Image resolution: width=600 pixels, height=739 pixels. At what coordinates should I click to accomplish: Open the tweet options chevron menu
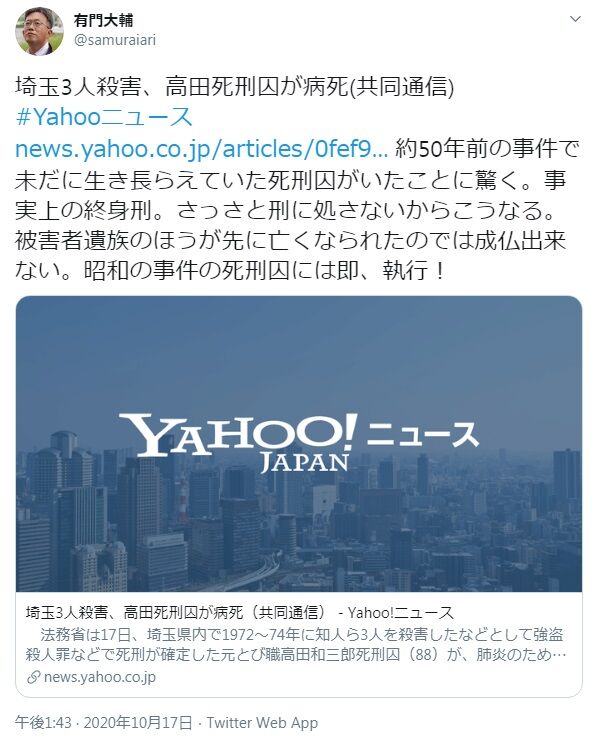575,19
